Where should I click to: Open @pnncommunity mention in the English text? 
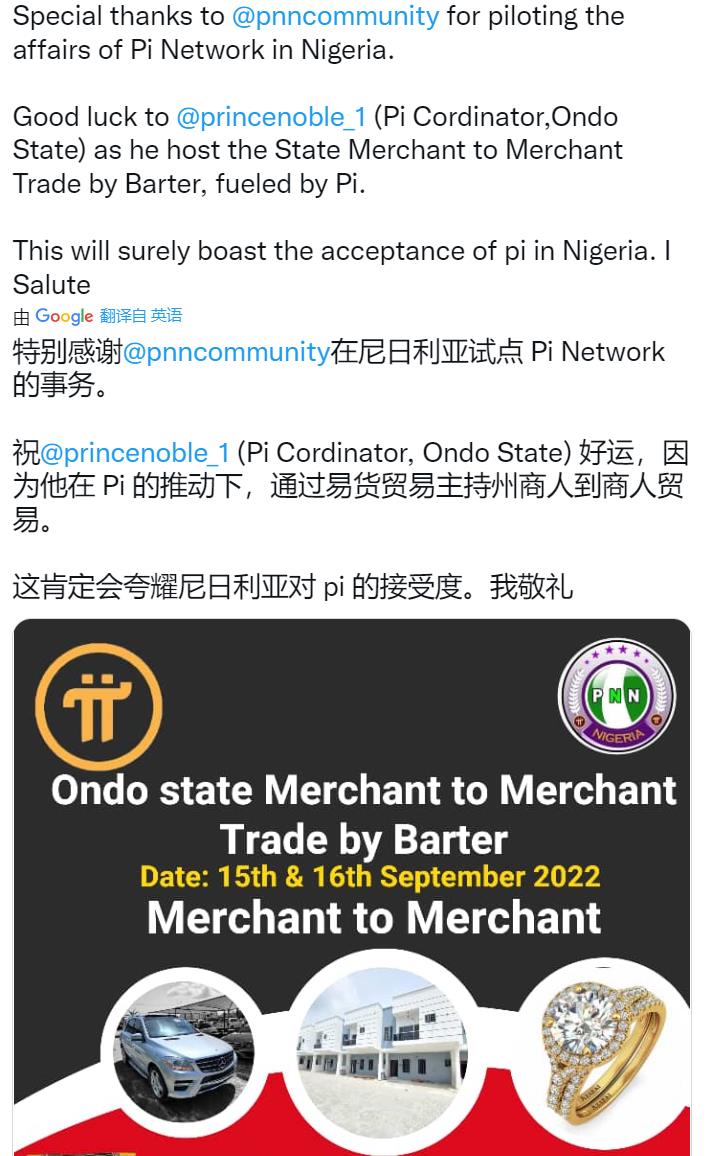(x=335, y=16)
